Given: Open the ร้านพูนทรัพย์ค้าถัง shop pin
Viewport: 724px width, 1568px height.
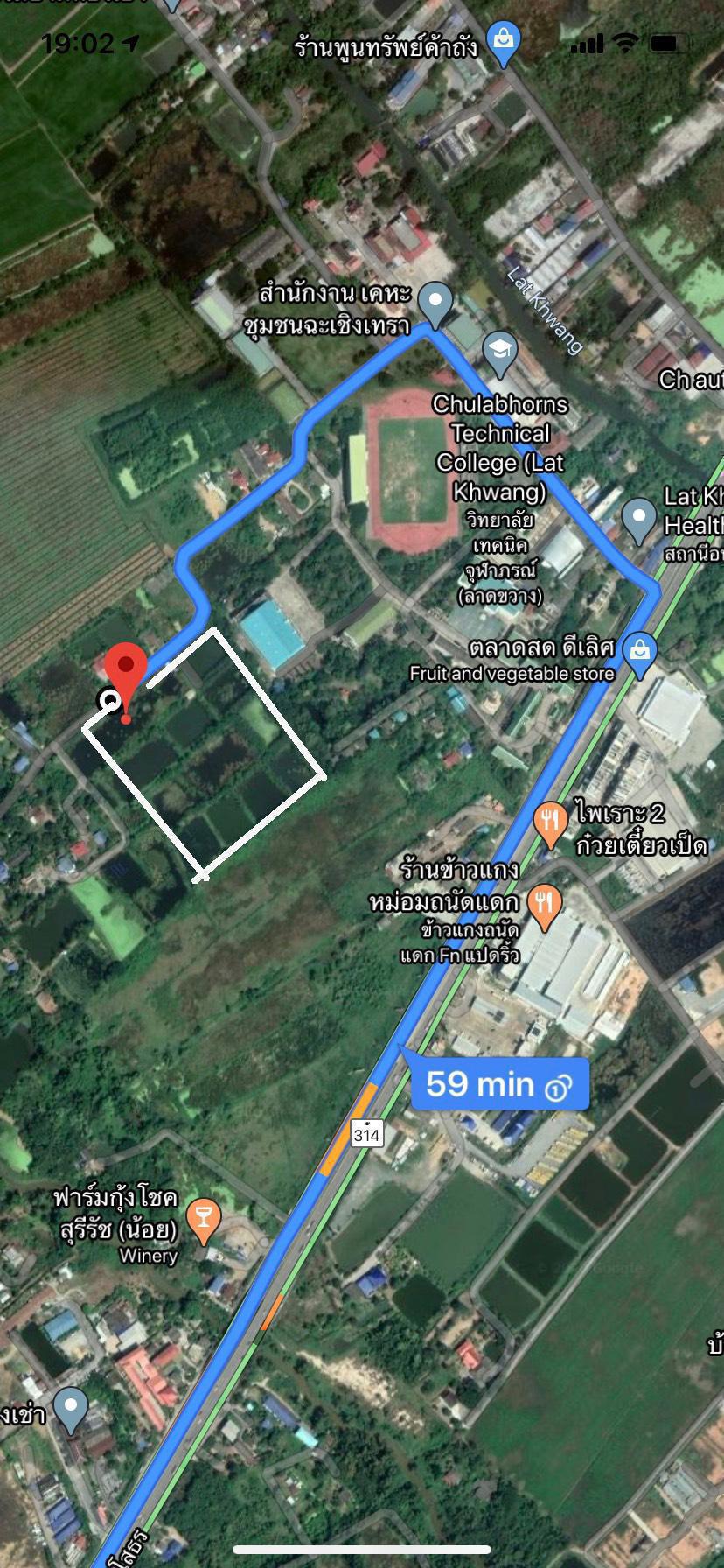Looking at the screenshot, I should coord(503,44).
